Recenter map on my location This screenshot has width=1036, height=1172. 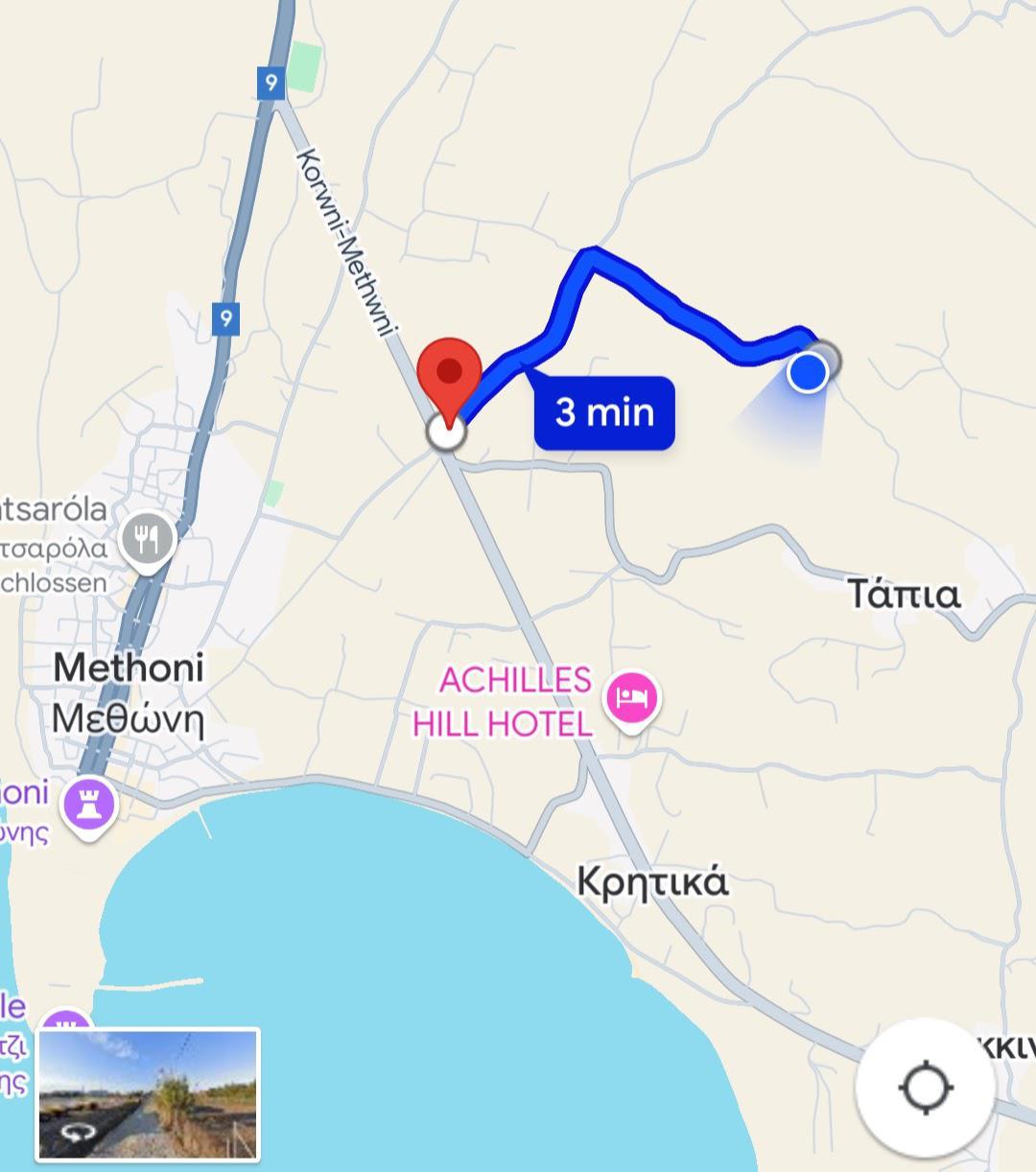(925, 1089)
